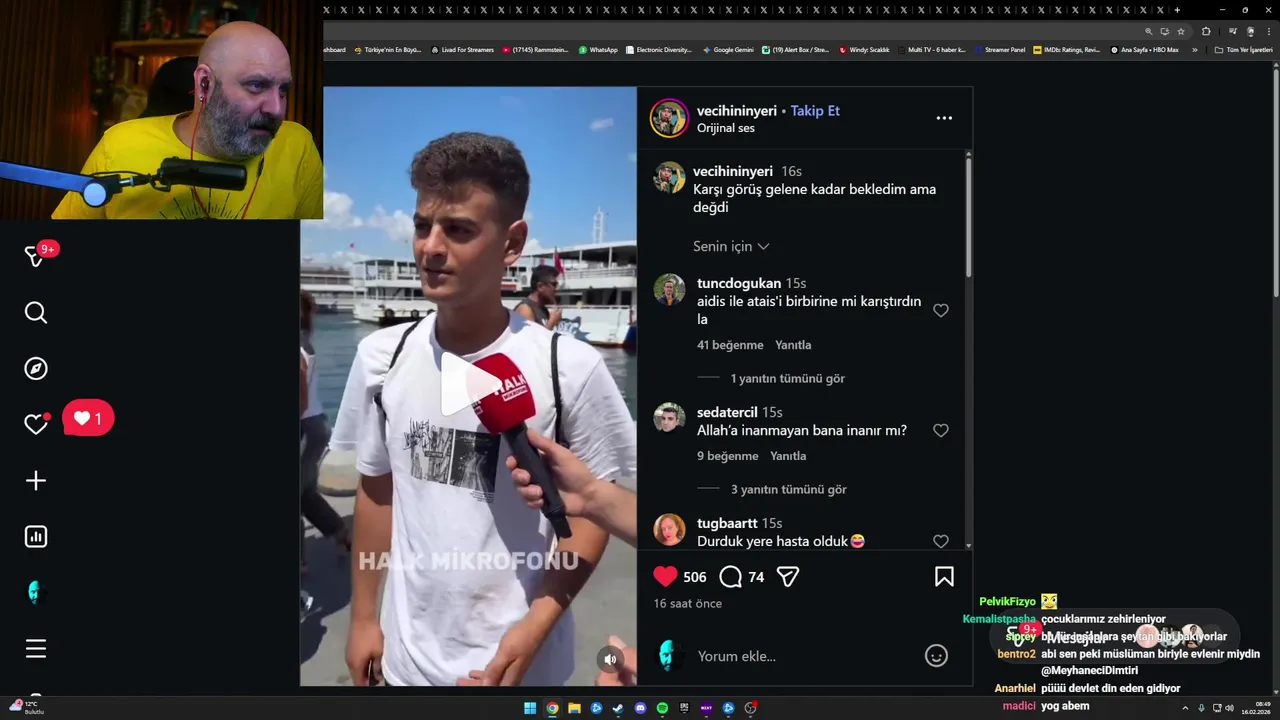1280x720 pixels.
Task: Open the hamburger menu in the sidebar
Action: click(36, 649)
